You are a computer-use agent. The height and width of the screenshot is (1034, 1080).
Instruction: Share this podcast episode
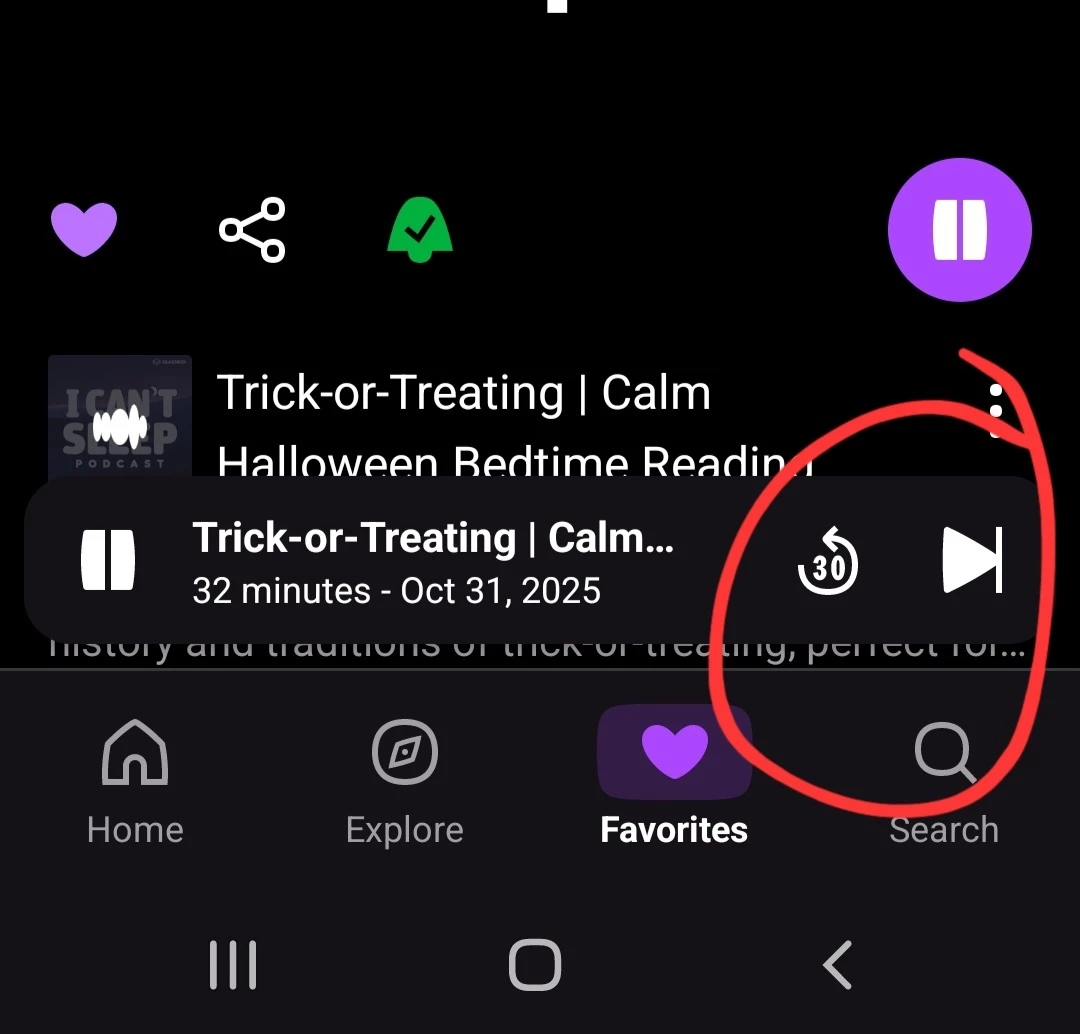(x=252, y=230)
